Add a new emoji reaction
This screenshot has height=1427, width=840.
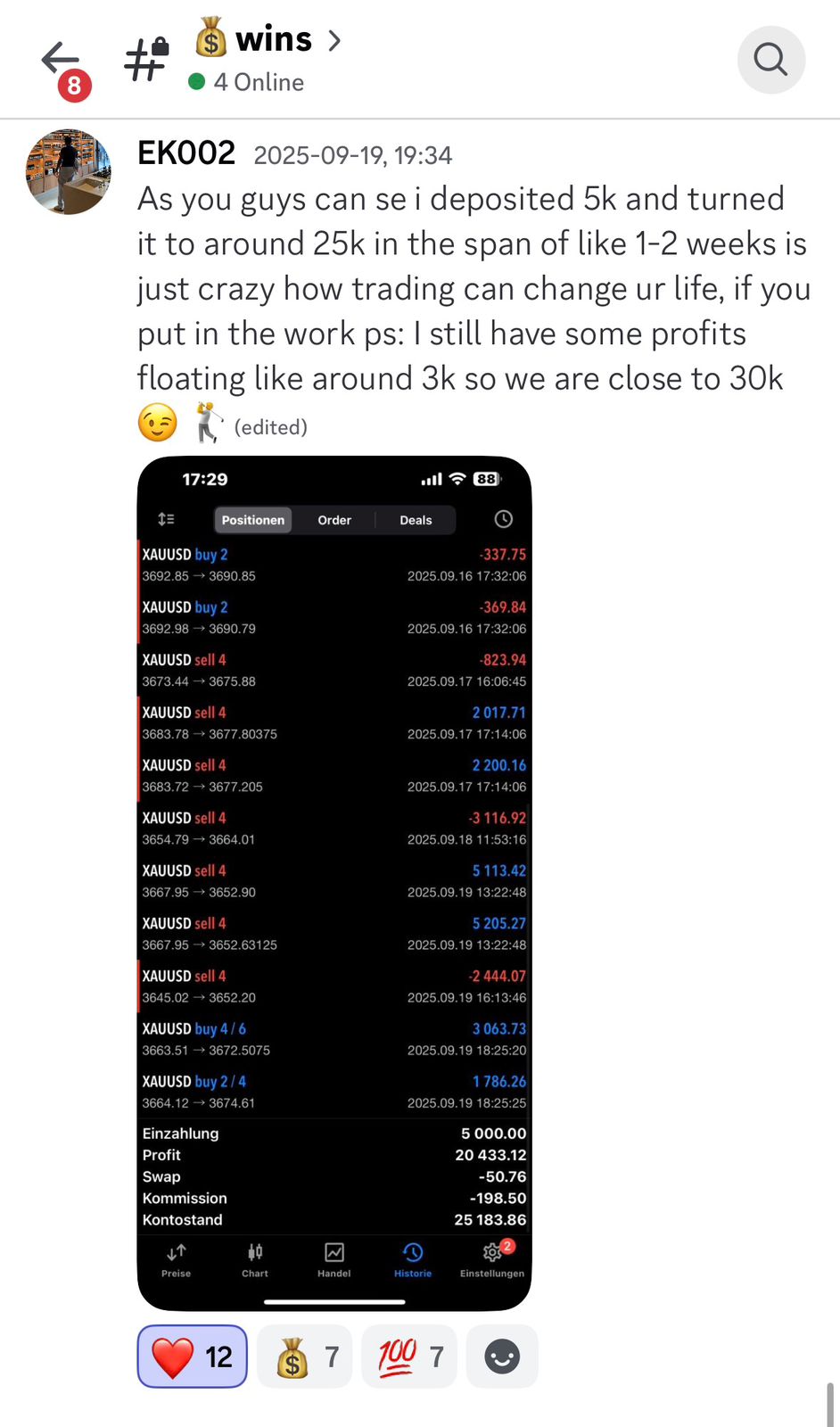[502, 1357]
